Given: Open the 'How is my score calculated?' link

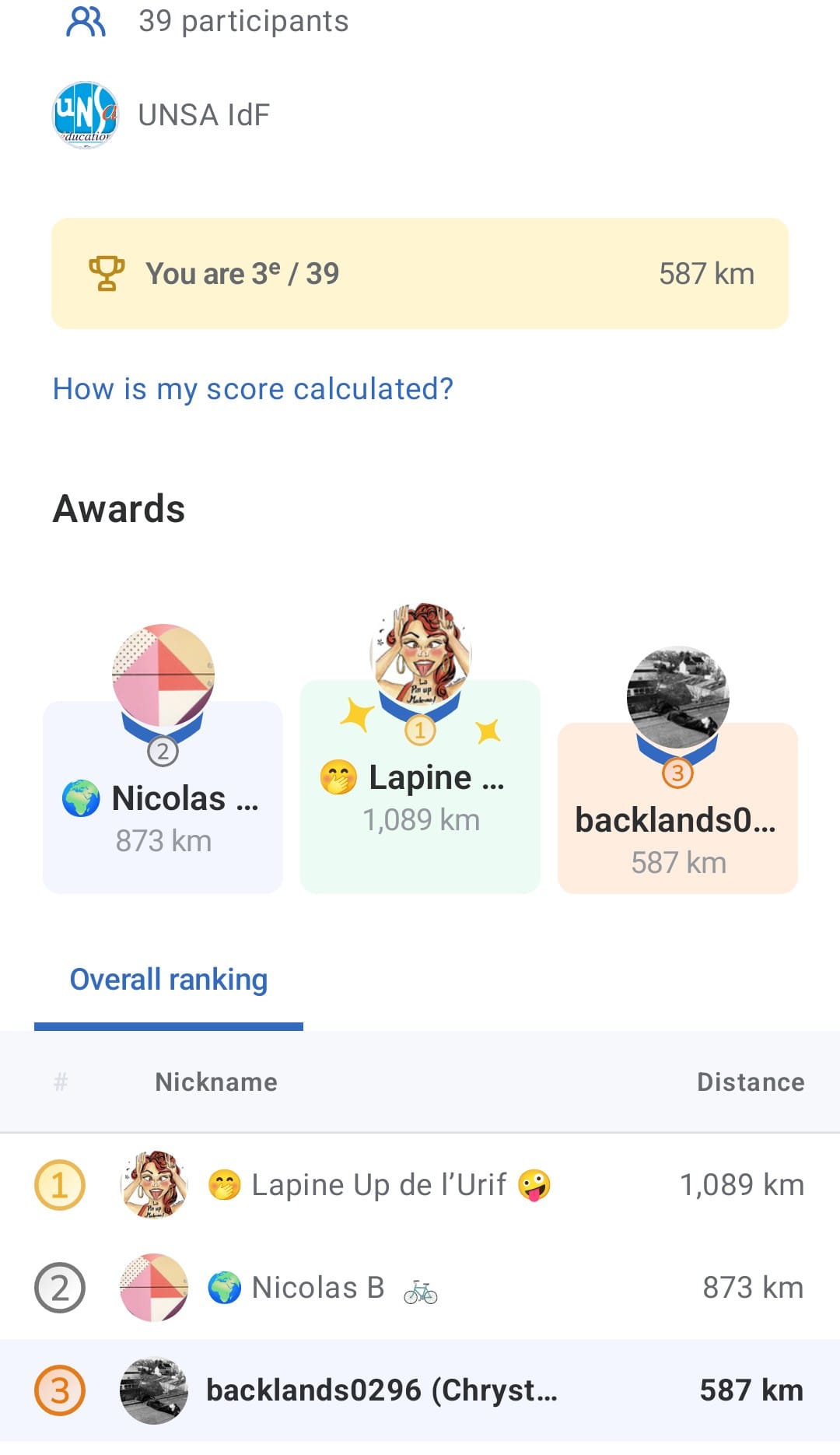Looking at the screenshot, I should coord(253,388).
